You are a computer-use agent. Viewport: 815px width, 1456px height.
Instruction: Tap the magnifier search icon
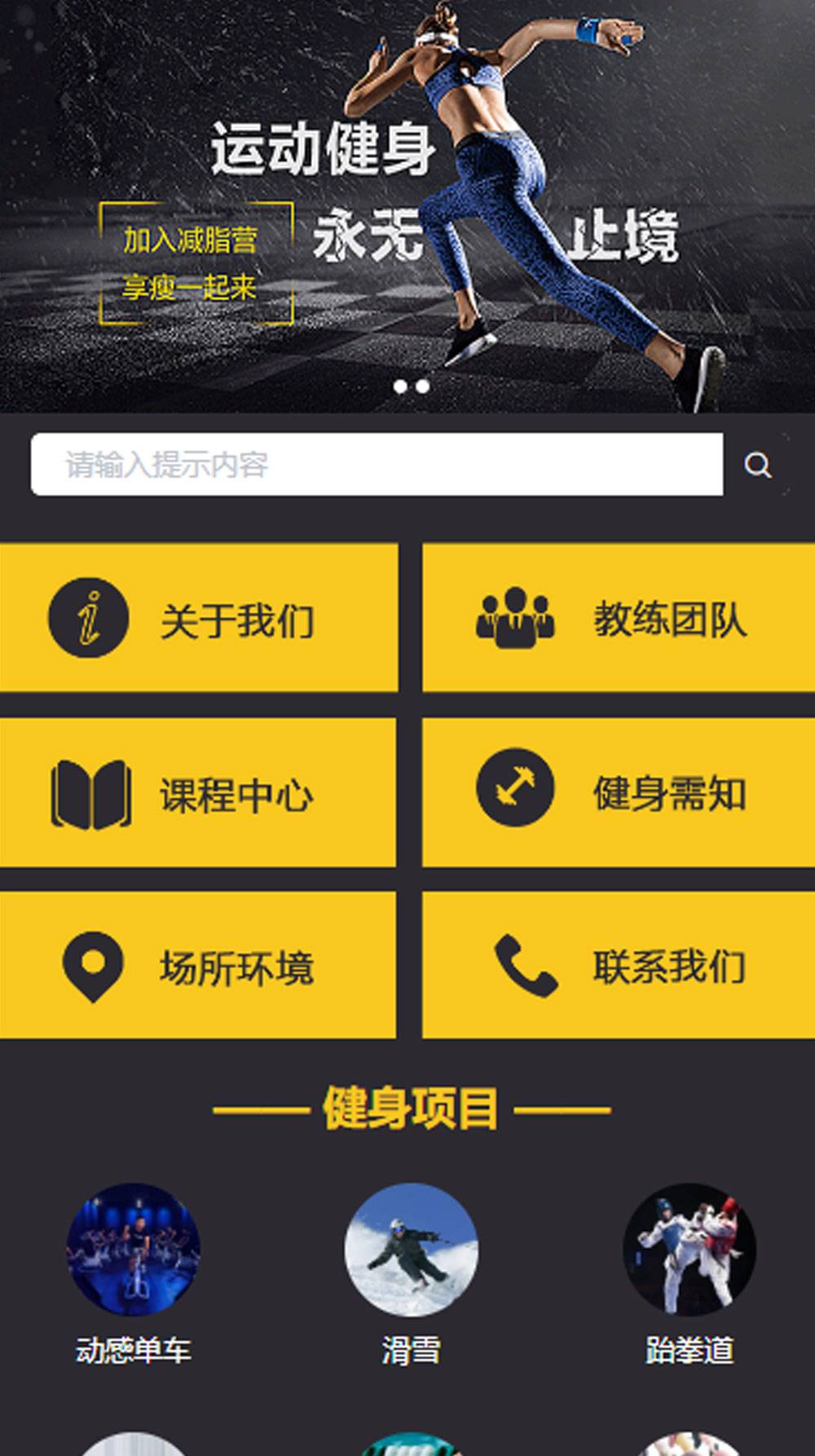tap(758, 465)
